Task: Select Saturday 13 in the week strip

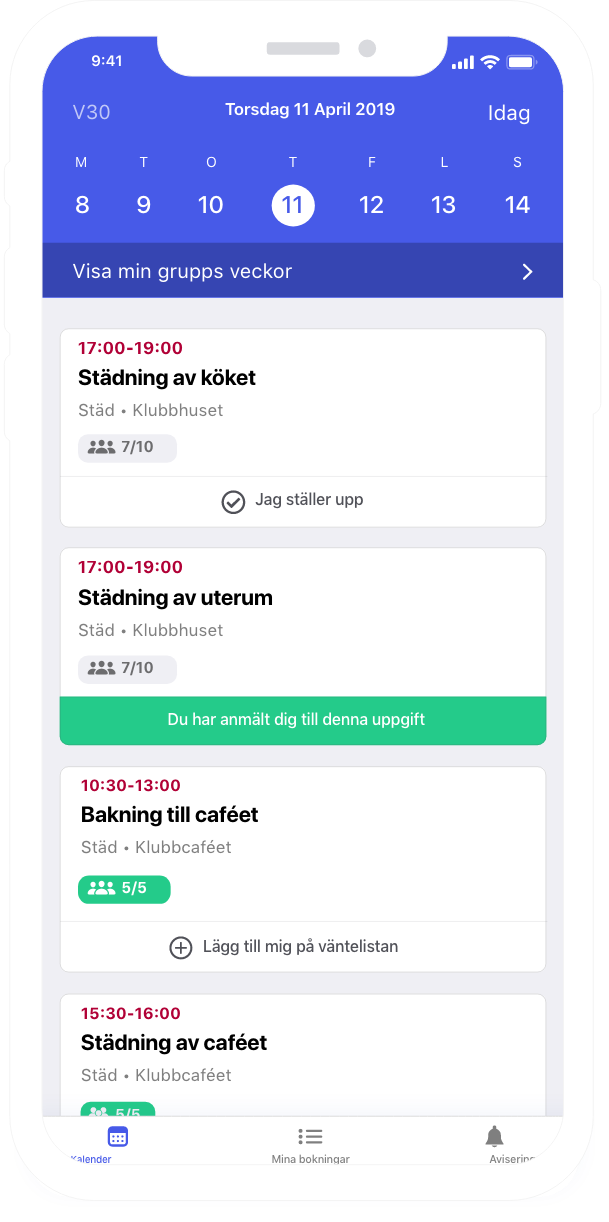Action: point(443,205)
